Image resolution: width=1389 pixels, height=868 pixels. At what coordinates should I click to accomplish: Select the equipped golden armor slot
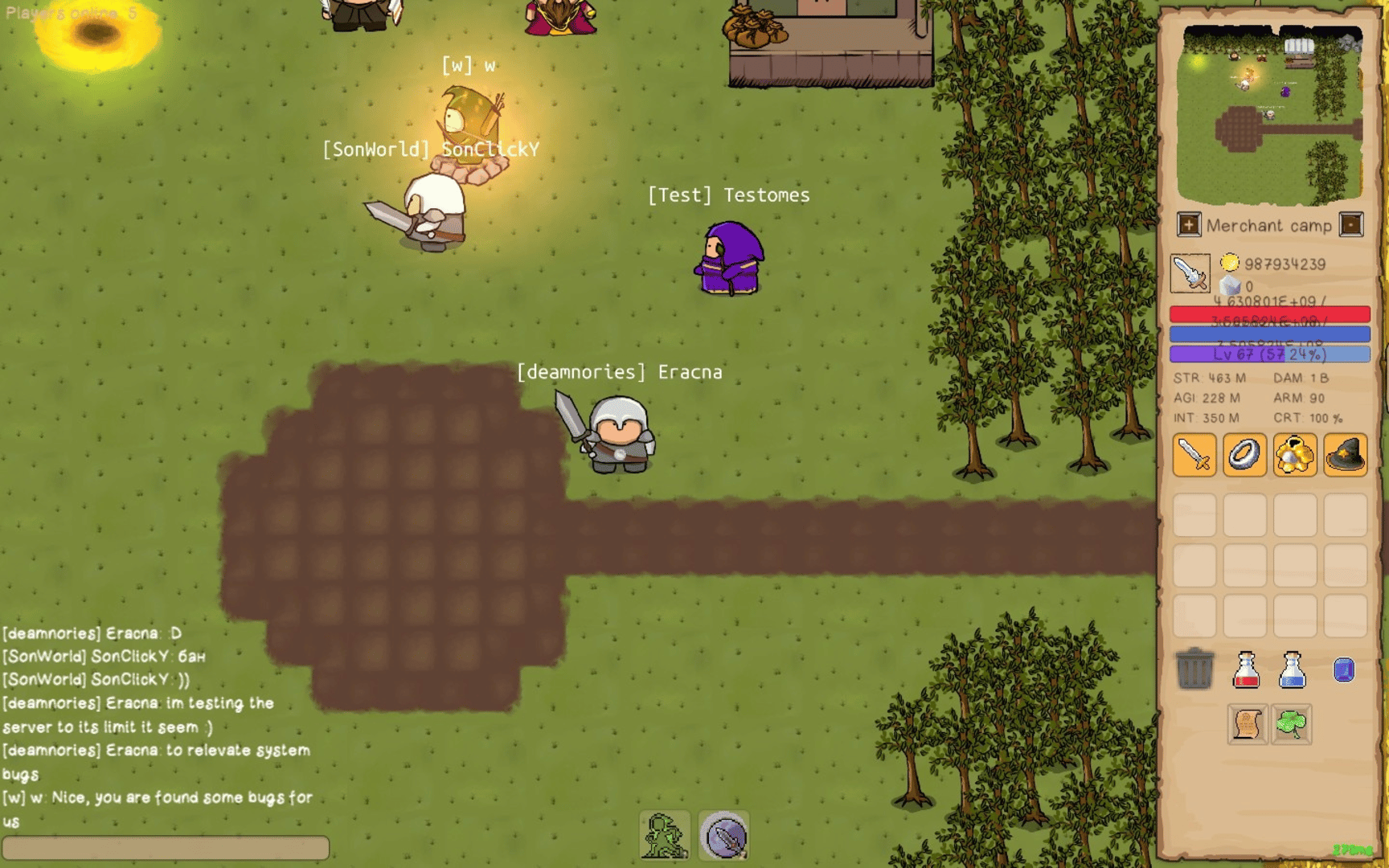click(1295, 456)
